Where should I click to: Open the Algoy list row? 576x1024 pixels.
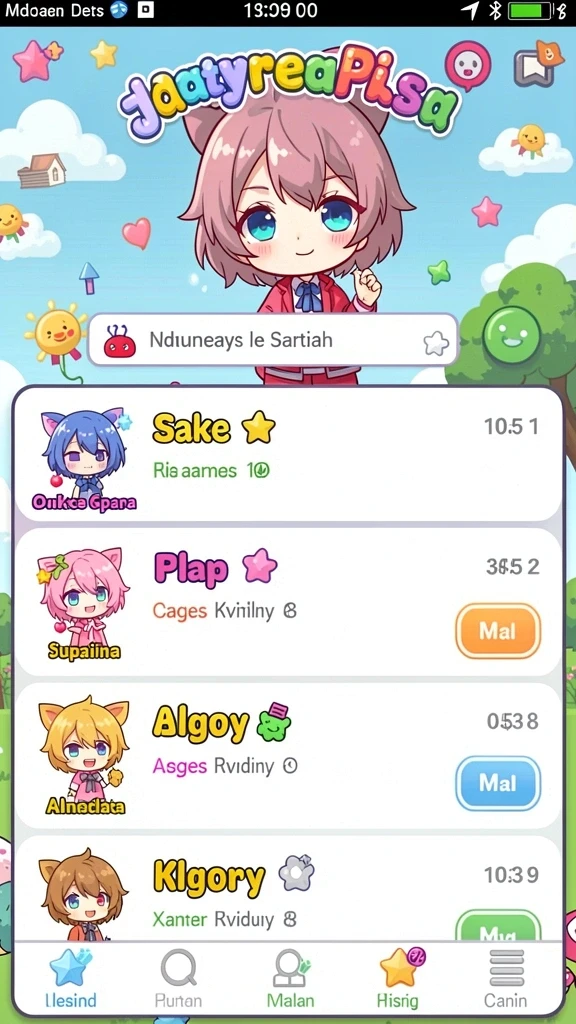pos(288,756)
